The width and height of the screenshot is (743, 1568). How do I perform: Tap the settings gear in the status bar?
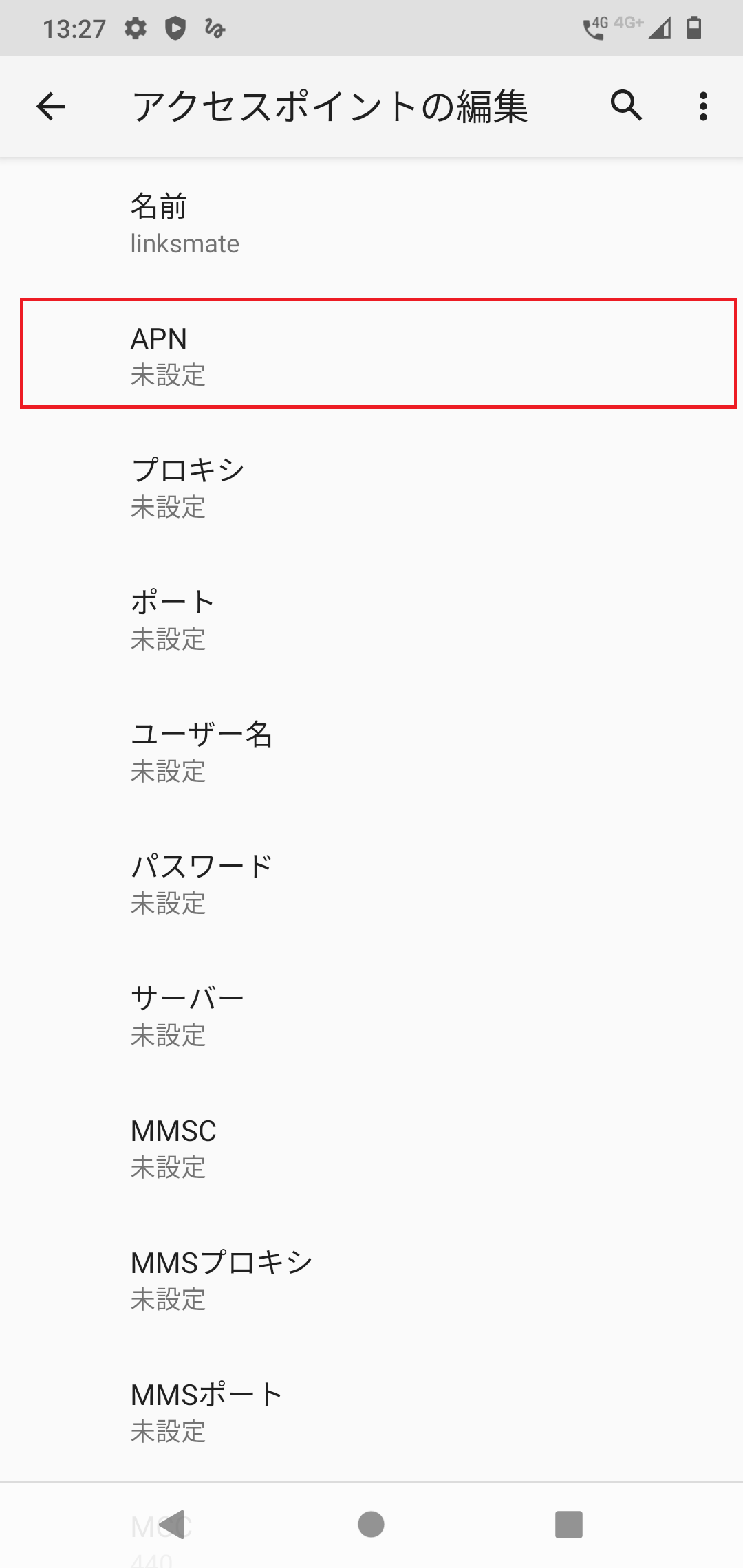tap(136, 28)
